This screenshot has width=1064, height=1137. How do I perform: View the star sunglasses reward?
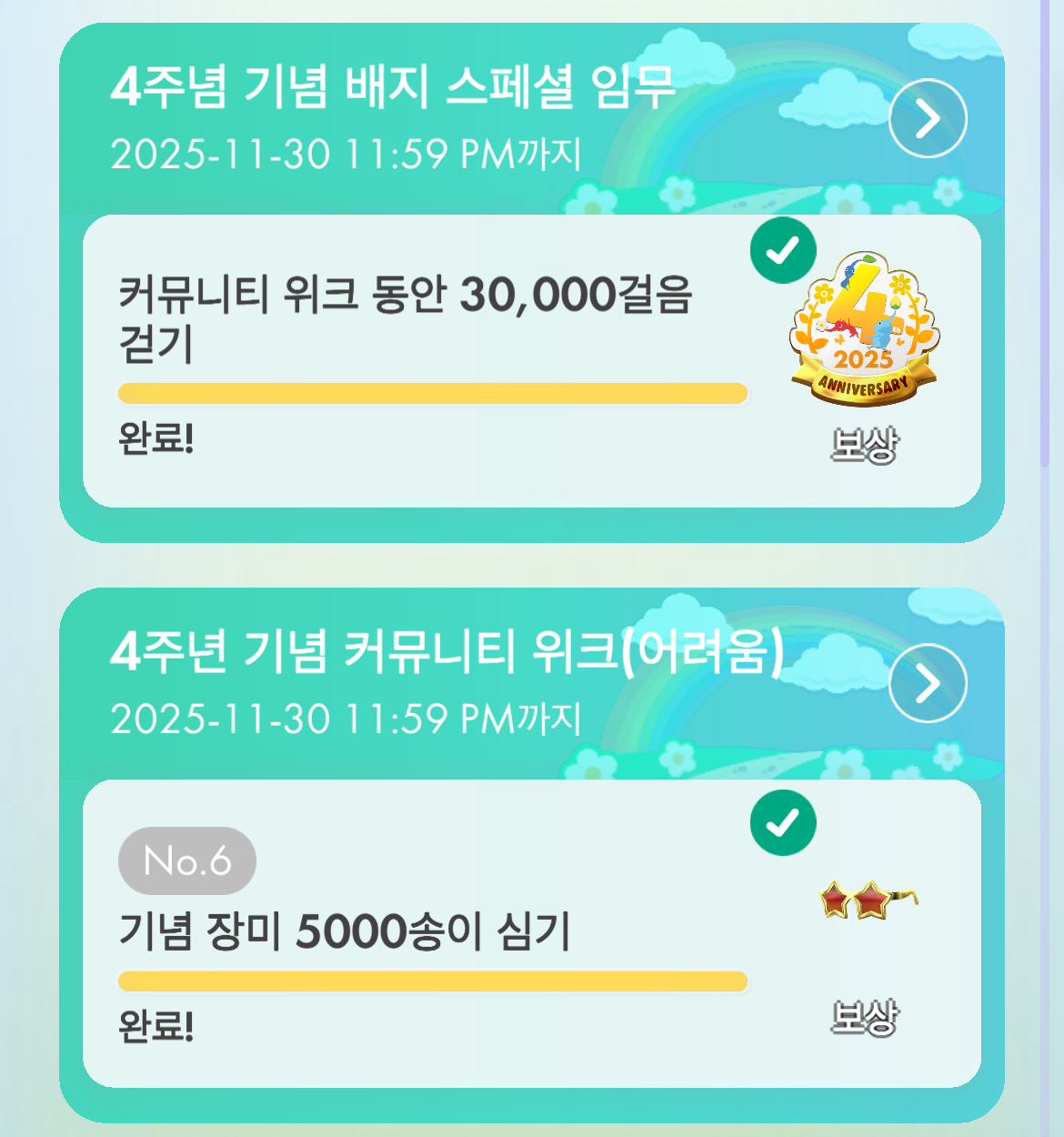pos(868,901)
